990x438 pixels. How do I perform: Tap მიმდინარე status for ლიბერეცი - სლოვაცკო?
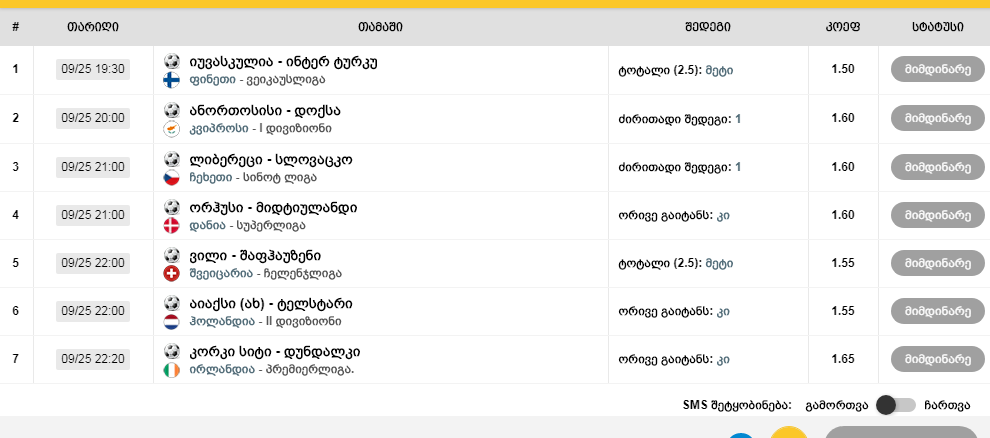pyautogui.click(x=937, y=166)
